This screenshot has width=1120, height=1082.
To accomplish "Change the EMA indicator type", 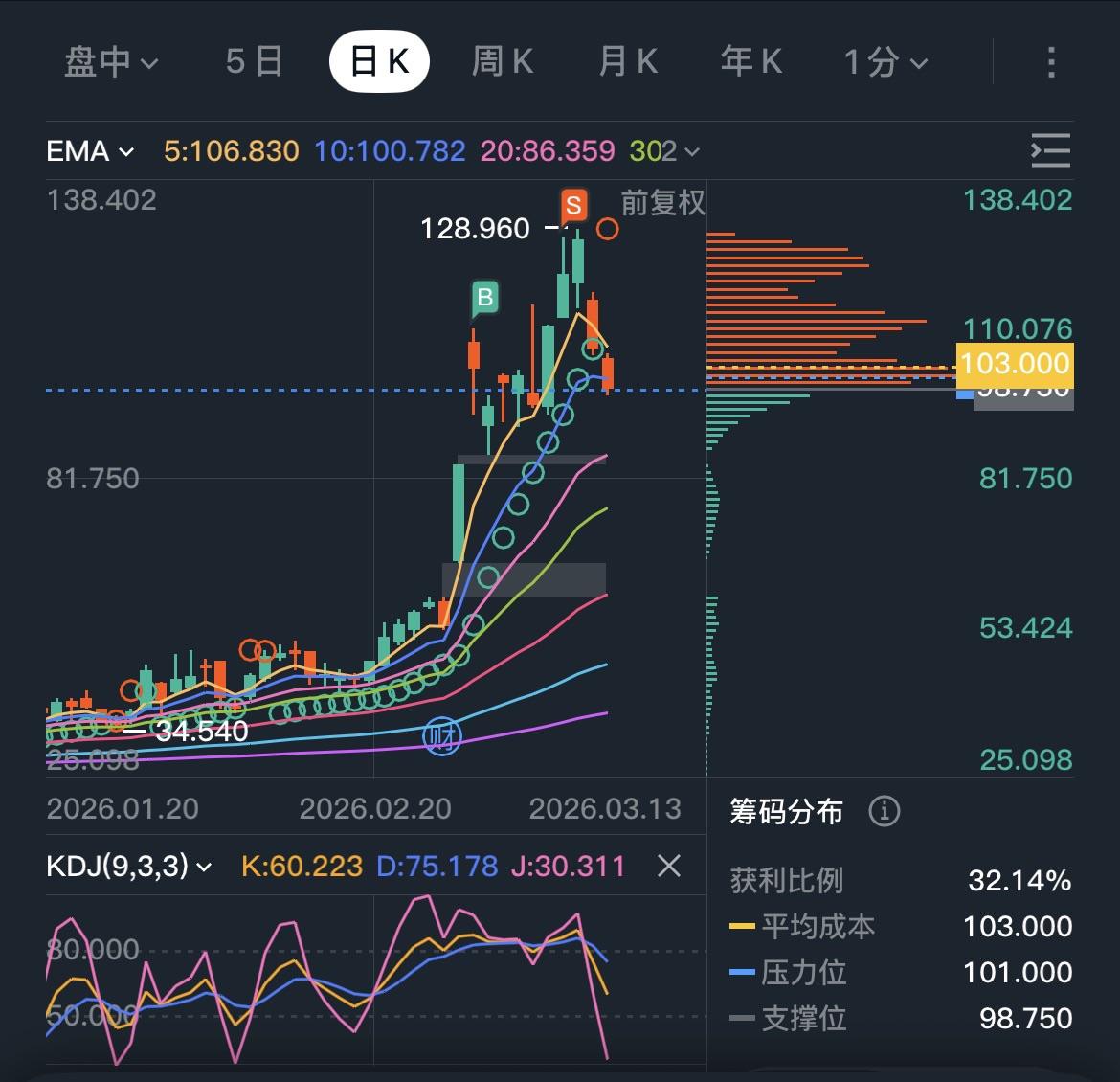I will pos(91,151).
